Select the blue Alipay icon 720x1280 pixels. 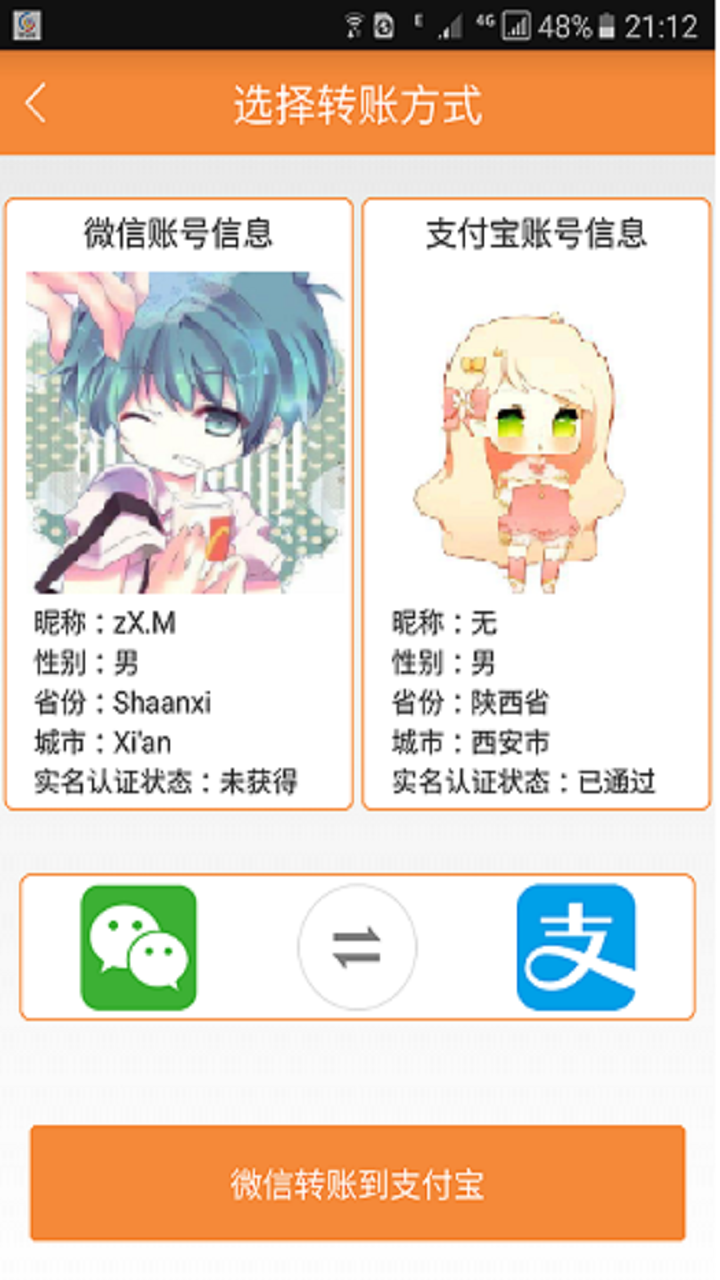[x=576, y=947]
